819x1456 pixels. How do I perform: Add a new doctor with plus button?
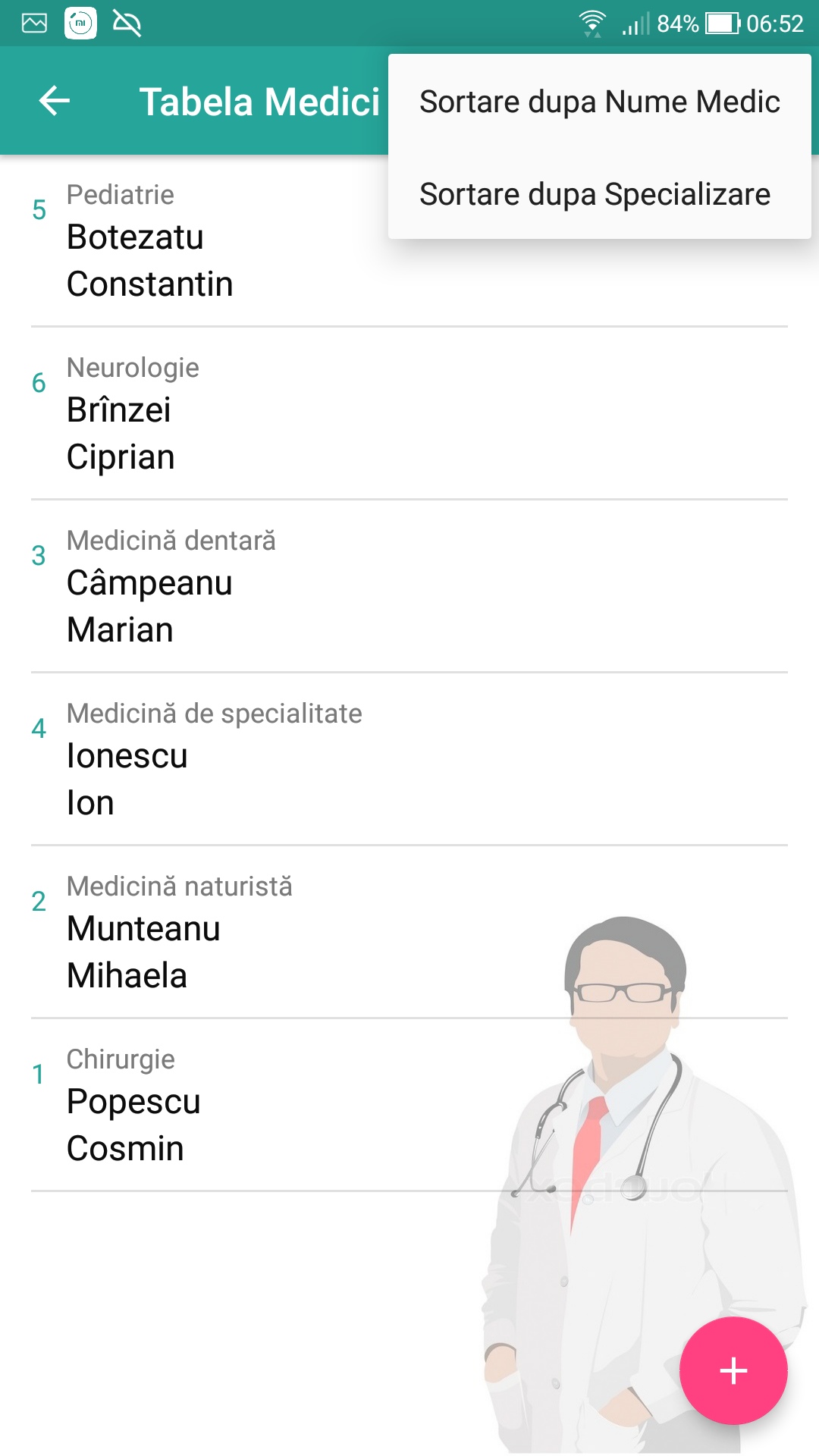[x=733, y=1370]
